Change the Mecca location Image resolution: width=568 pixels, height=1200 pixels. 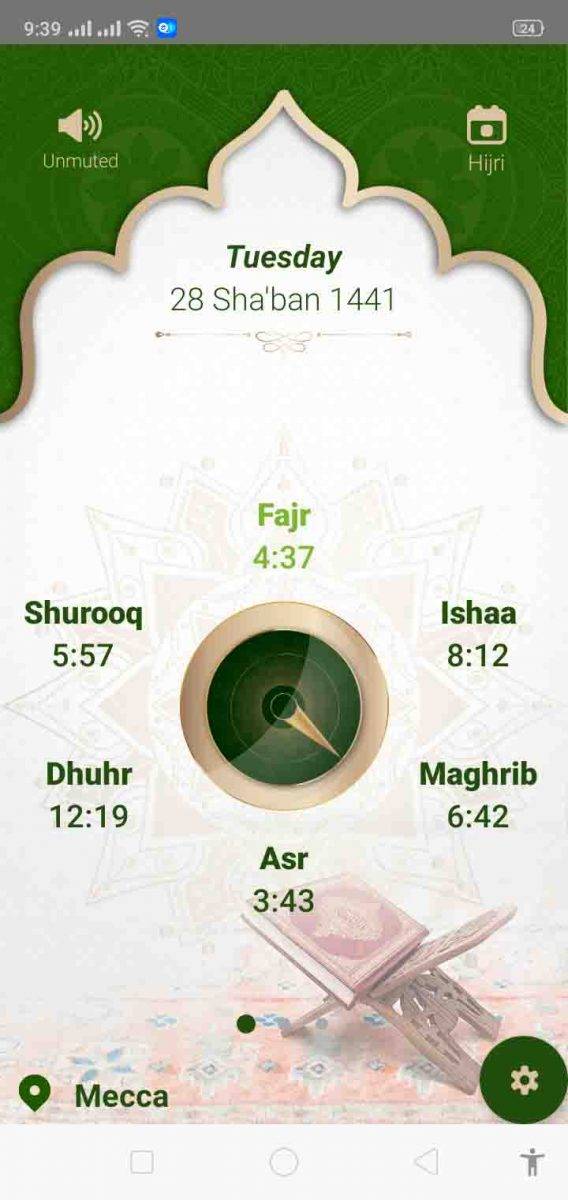(94, 1096)
